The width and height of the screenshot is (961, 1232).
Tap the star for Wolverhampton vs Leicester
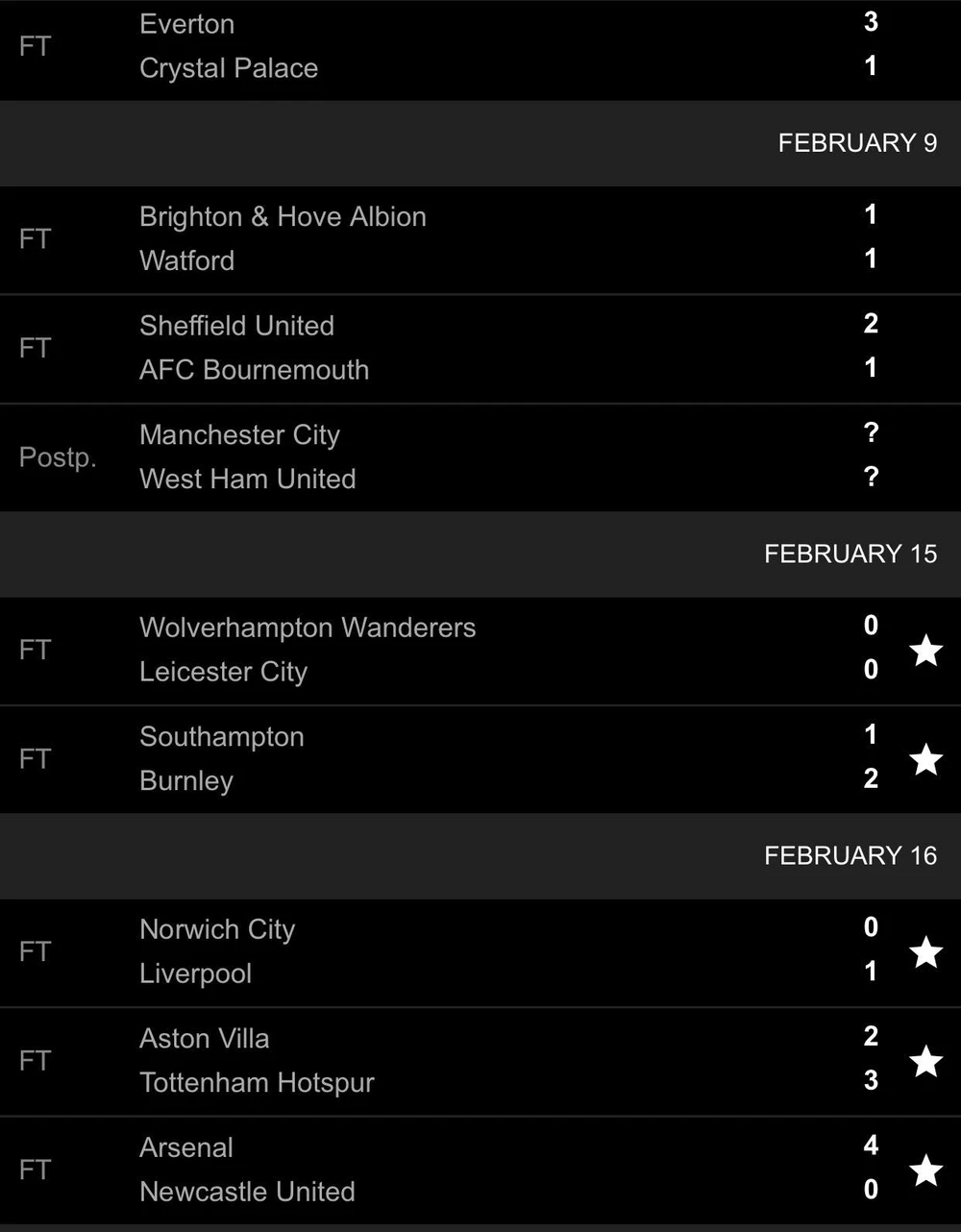coord(925,651)
